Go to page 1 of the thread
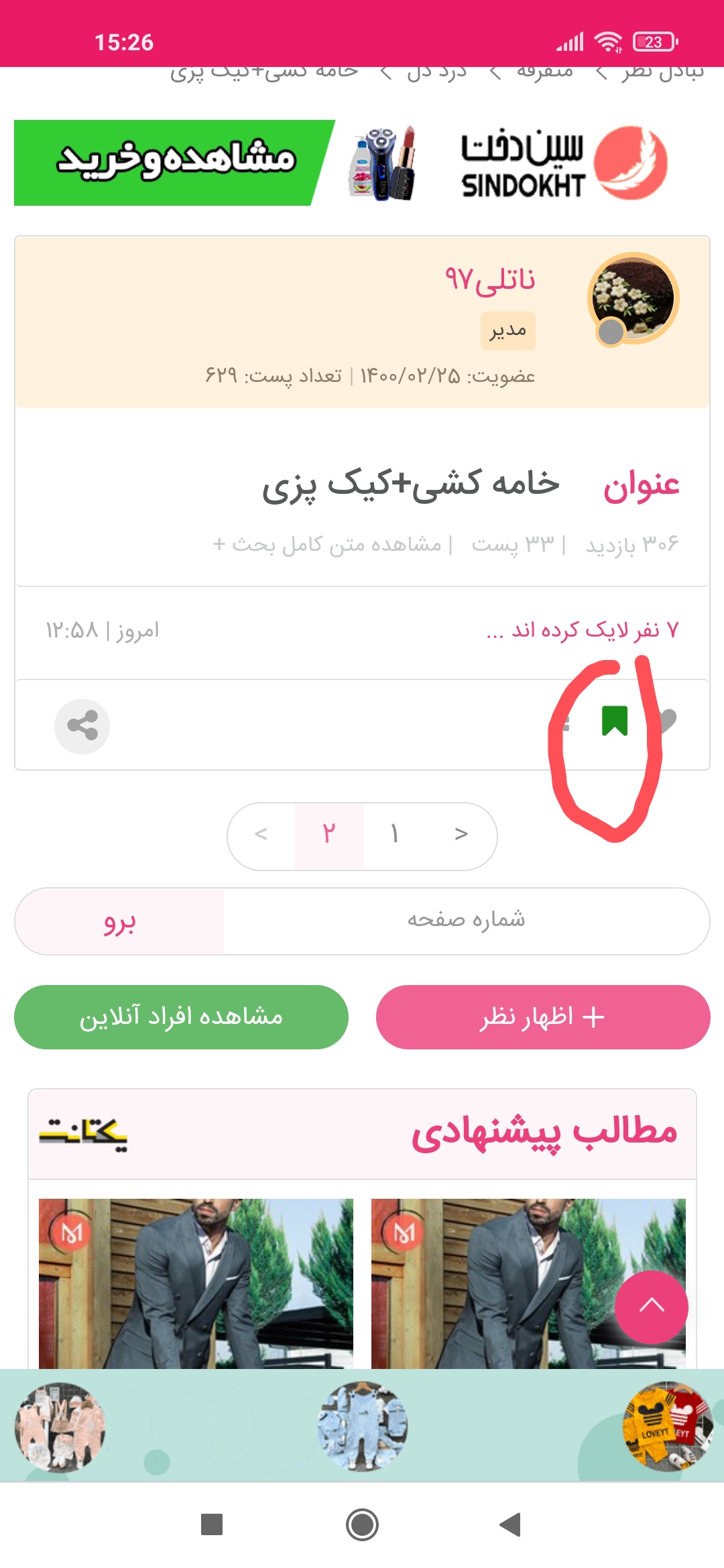The width and height of the screenshot is (724, 1568). (x=395, y=835)
